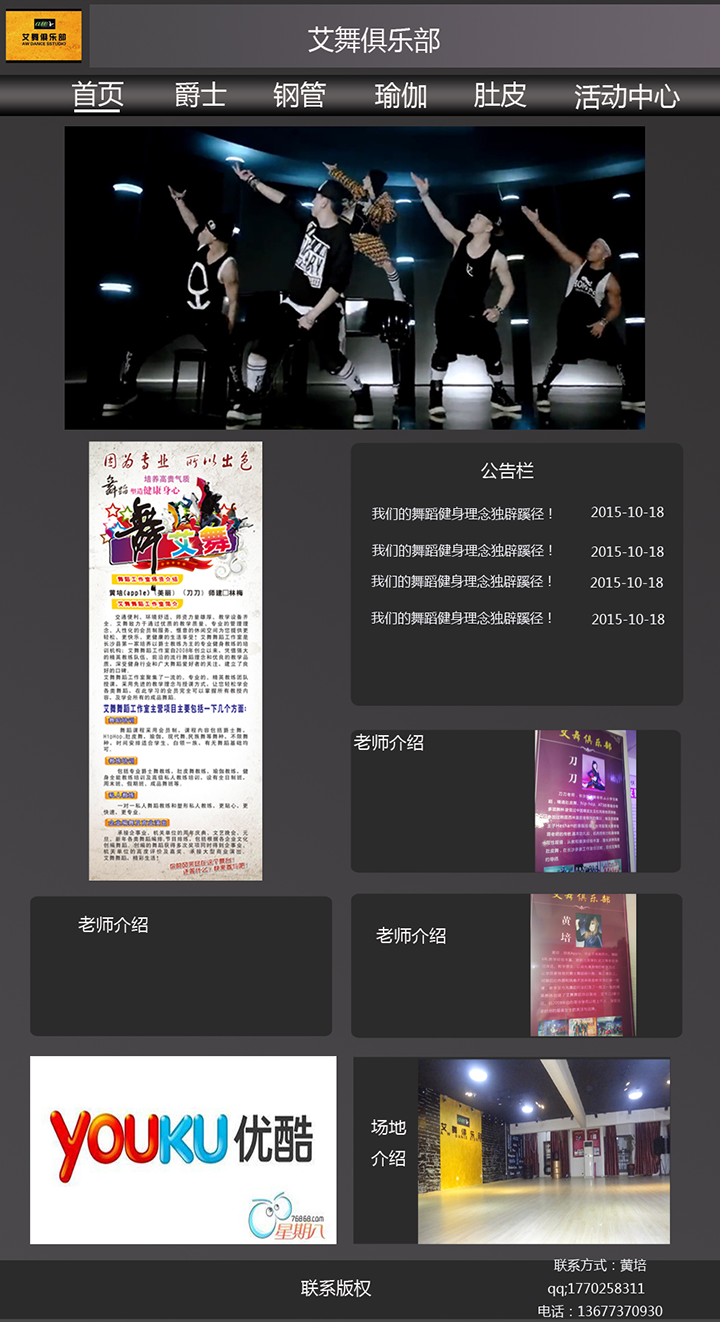
Task: Open the 爵士 section
Action: (200, 96)
